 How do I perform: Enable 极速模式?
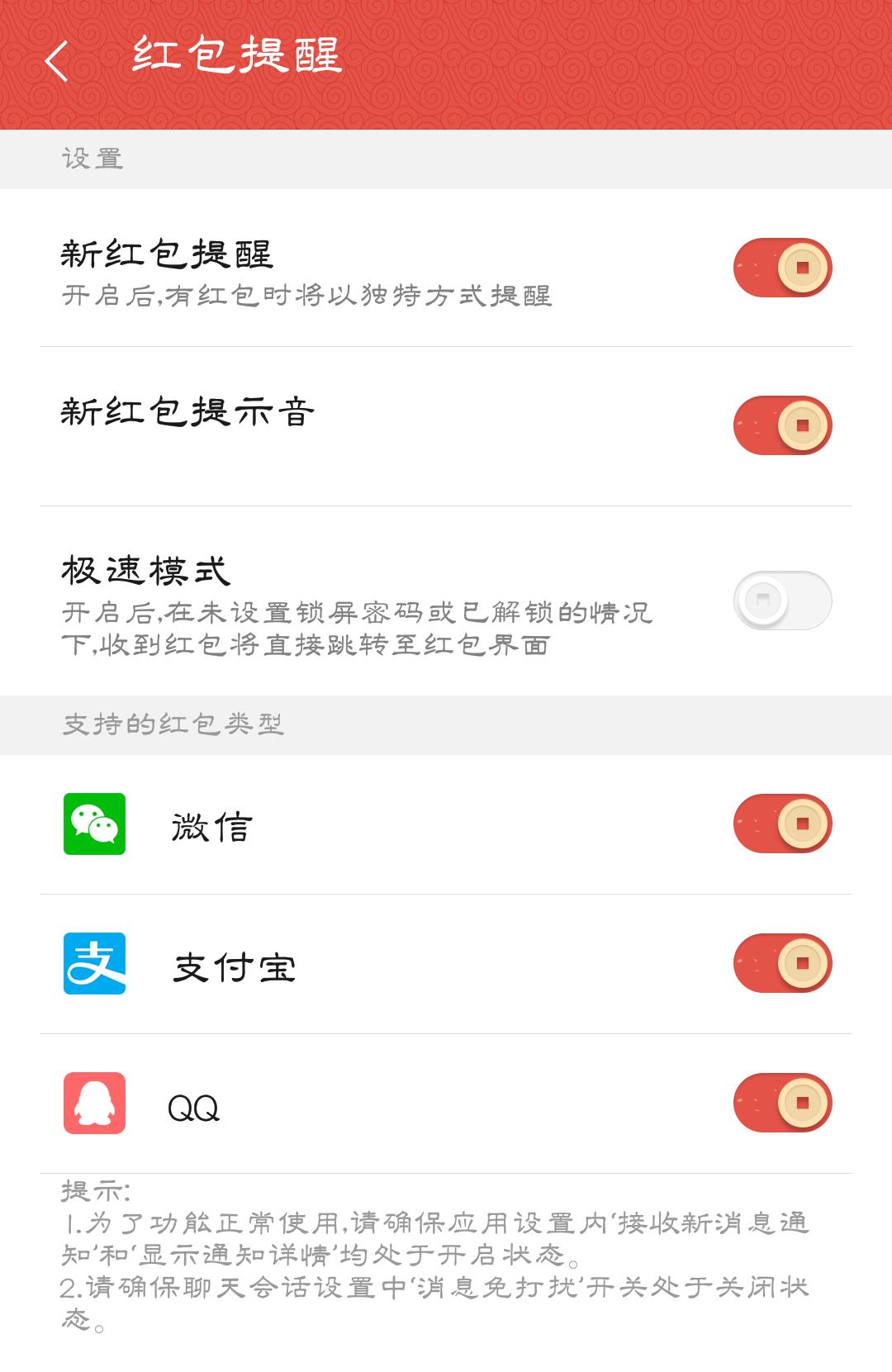(782, 601)
